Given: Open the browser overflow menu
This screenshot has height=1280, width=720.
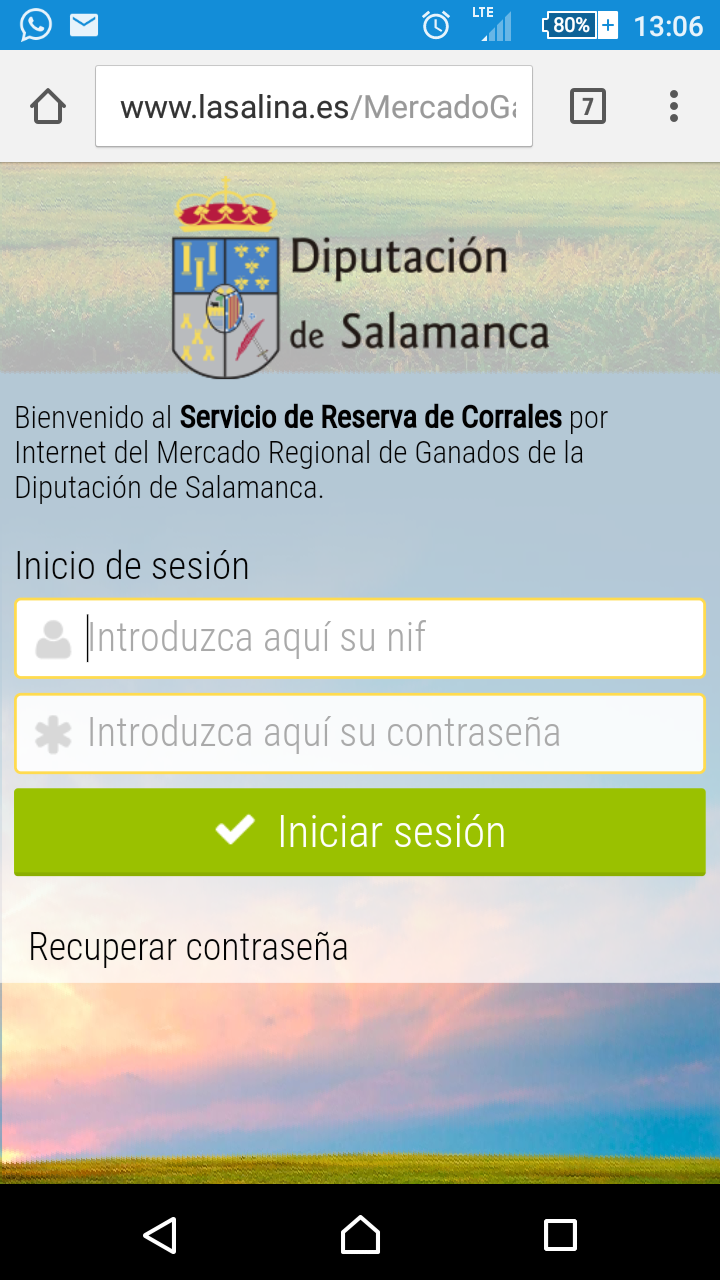Looking at the screenshot, I should point(674,106).
